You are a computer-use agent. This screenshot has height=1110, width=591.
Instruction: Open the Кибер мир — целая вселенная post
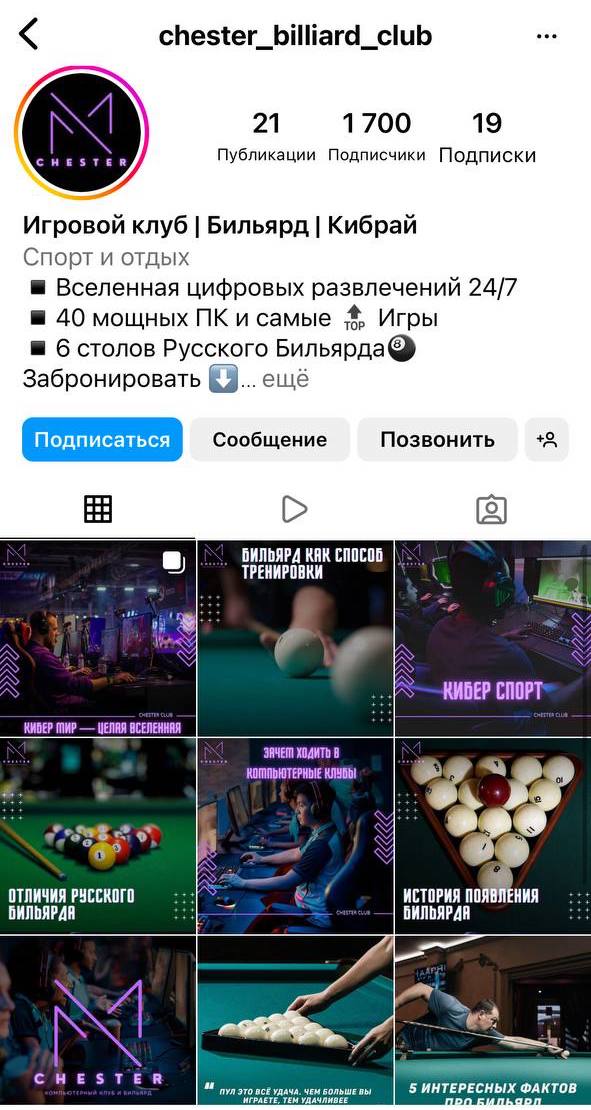pos(98,638)
